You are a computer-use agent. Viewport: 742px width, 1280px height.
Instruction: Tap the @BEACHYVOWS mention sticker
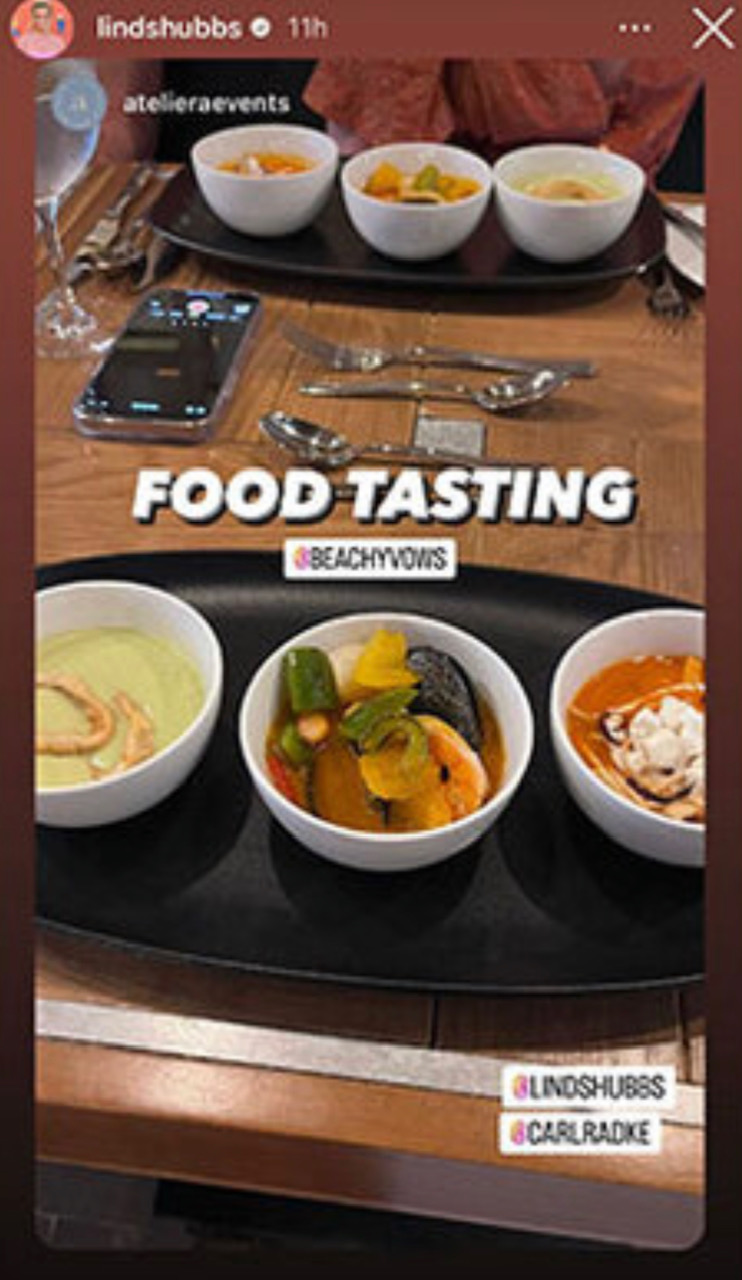pyautogui.click(x=370, y=558)
